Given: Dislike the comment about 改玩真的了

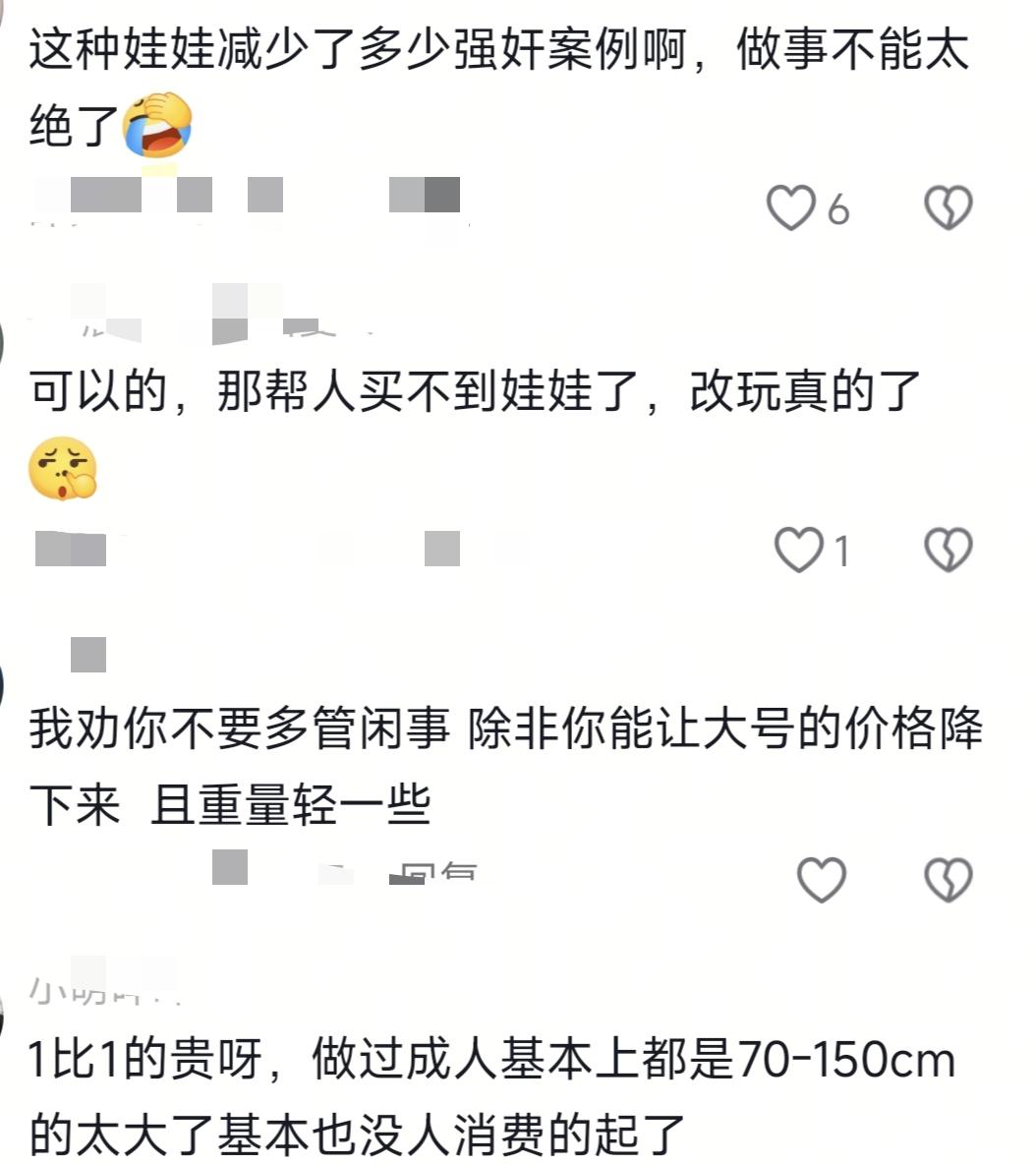Looking at the screenshot, I should pyautogui.click(x=949, y=550).
